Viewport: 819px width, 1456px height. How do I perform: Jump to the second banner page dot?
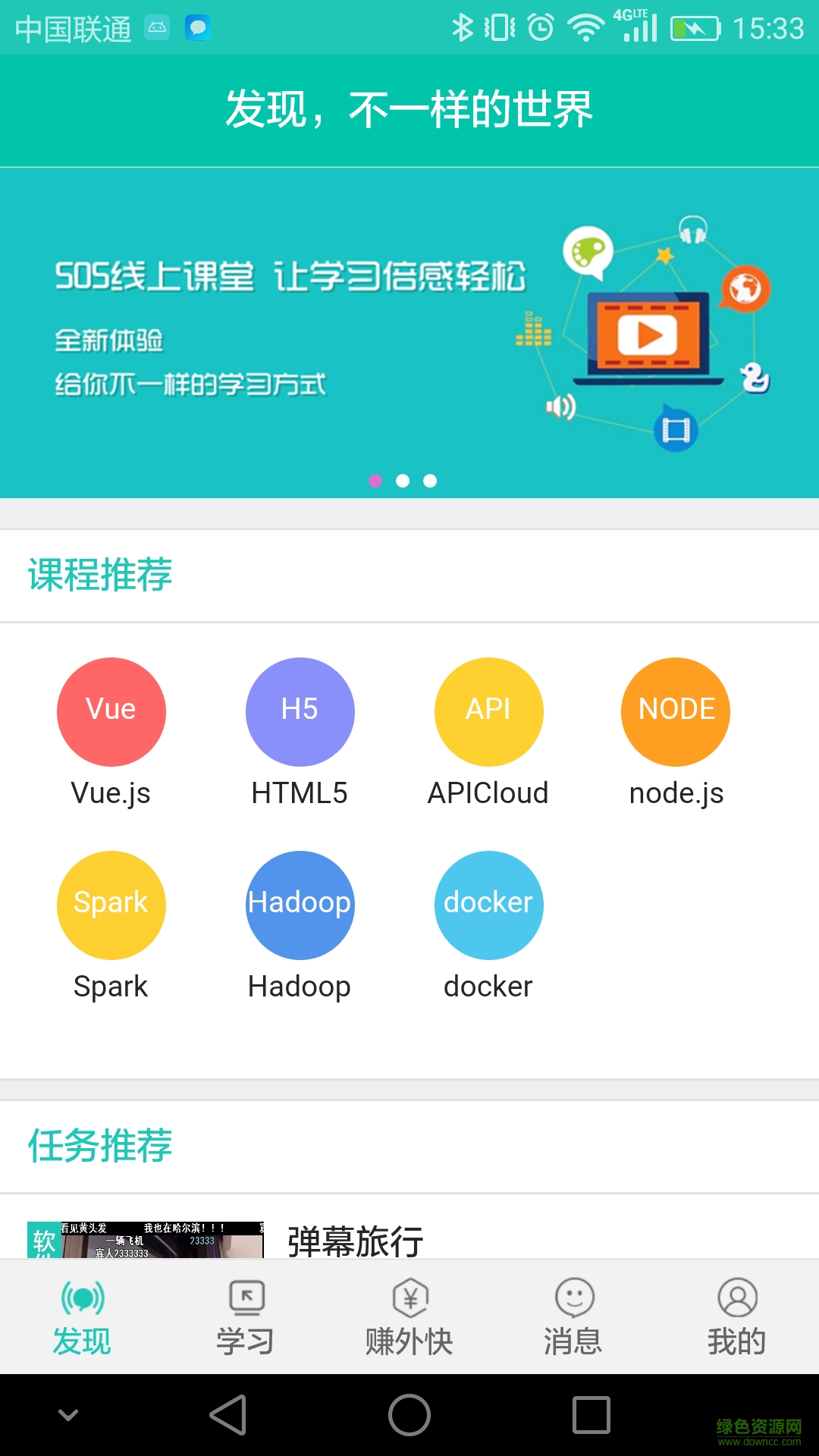coord(403,481)
